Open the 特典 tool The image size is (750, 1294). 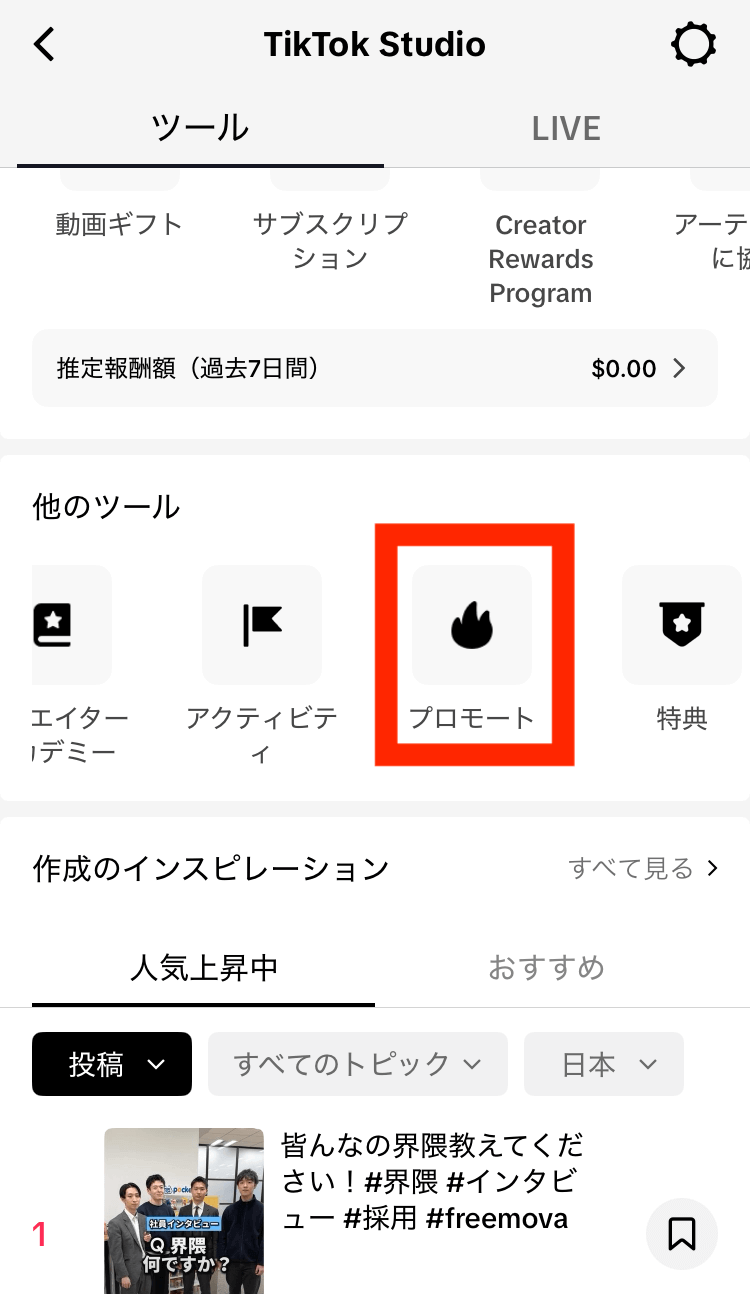tap(682, 625)
